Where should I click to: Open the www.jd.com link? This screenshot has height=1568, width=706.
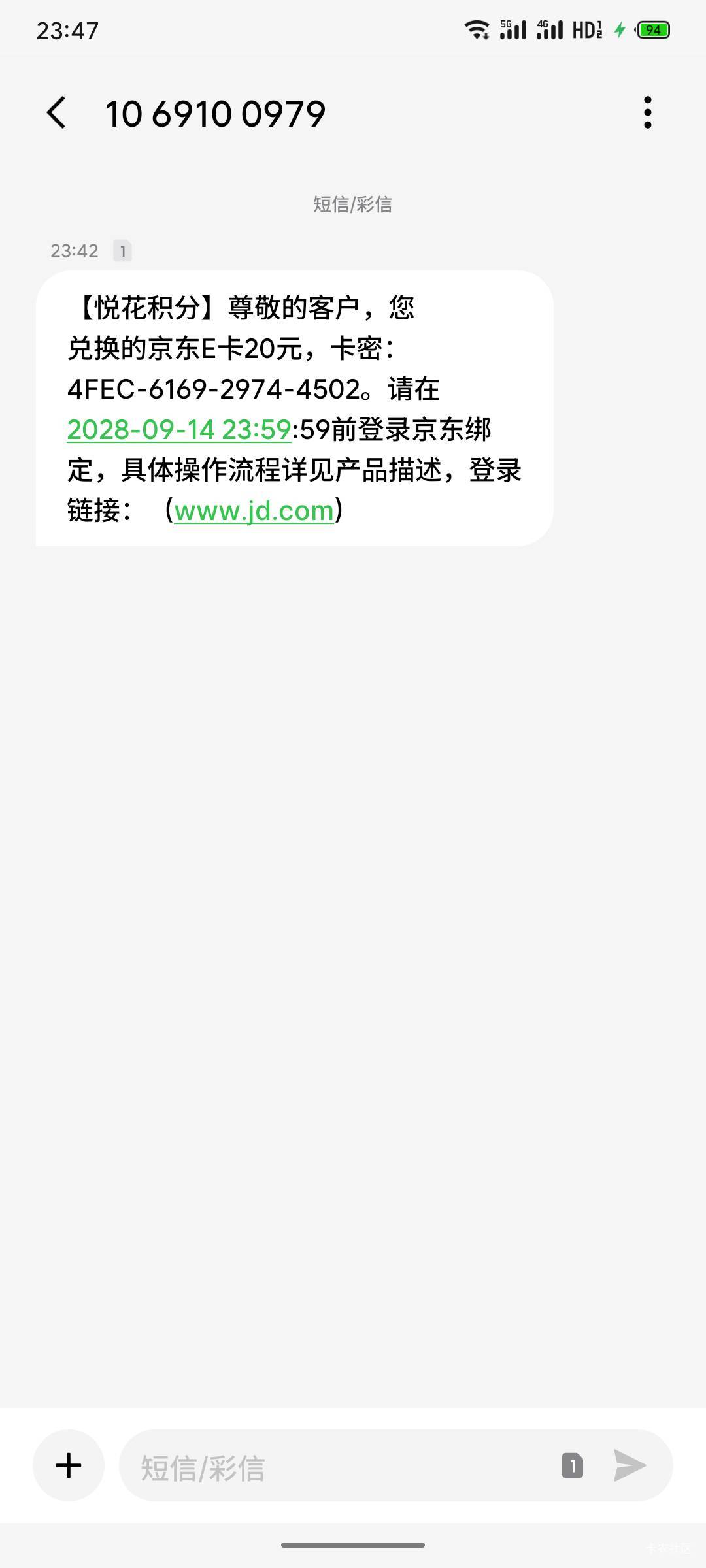tap(254, 510)
